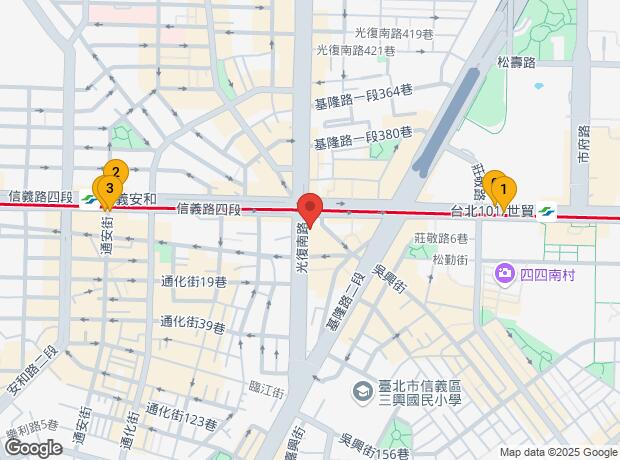Tap the 台北101/世貿 metro station icon
620x460 pixels.
click(x=548, y=210)
